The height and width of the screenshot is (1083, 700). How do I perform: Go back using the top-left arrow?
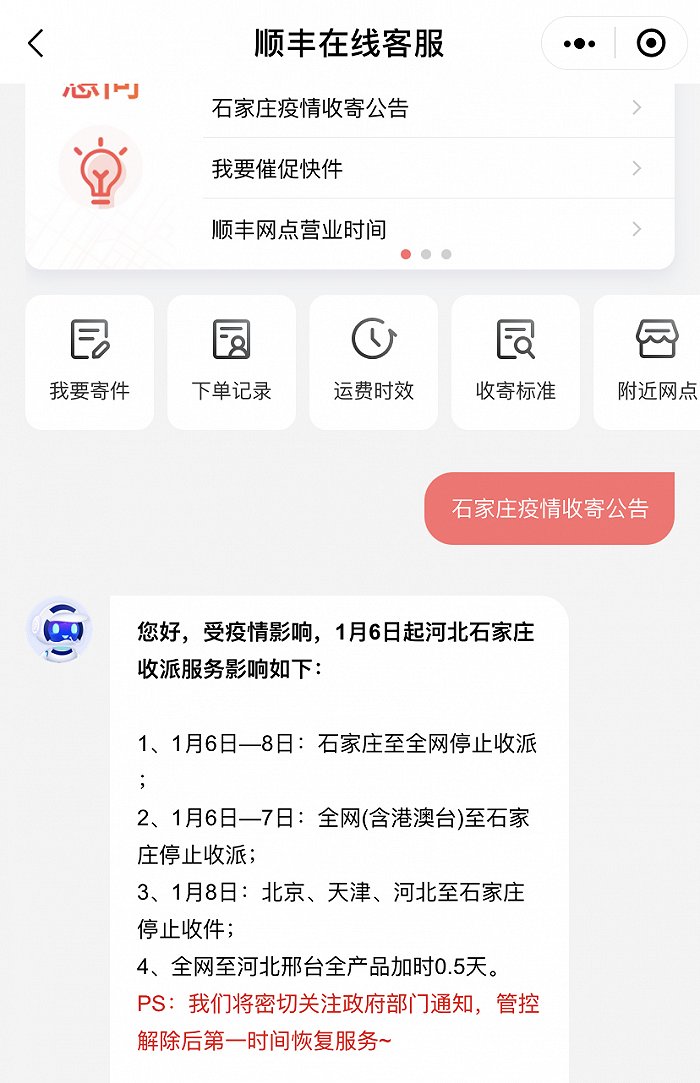[36, 43]
